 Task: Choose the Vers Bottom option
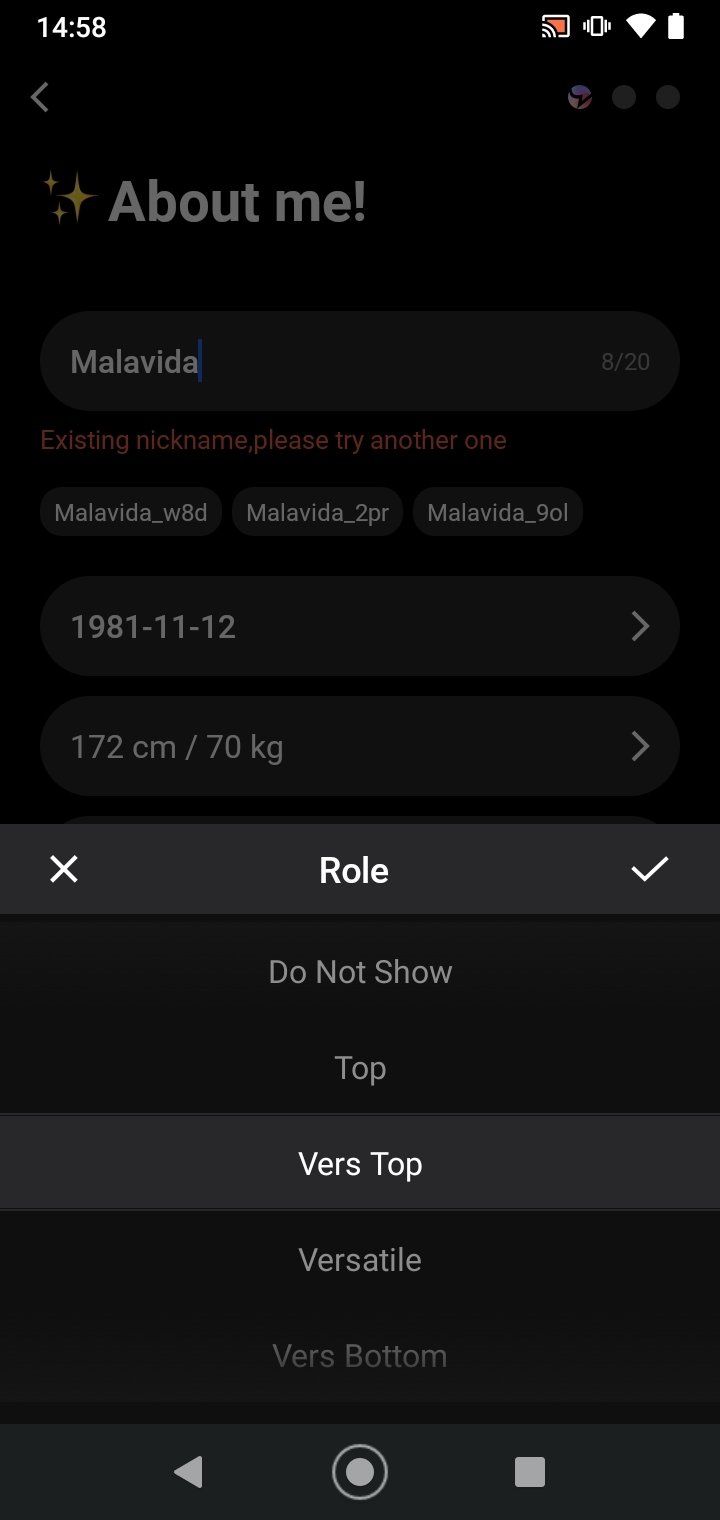pyautogui.click(x=360, y=1356)
